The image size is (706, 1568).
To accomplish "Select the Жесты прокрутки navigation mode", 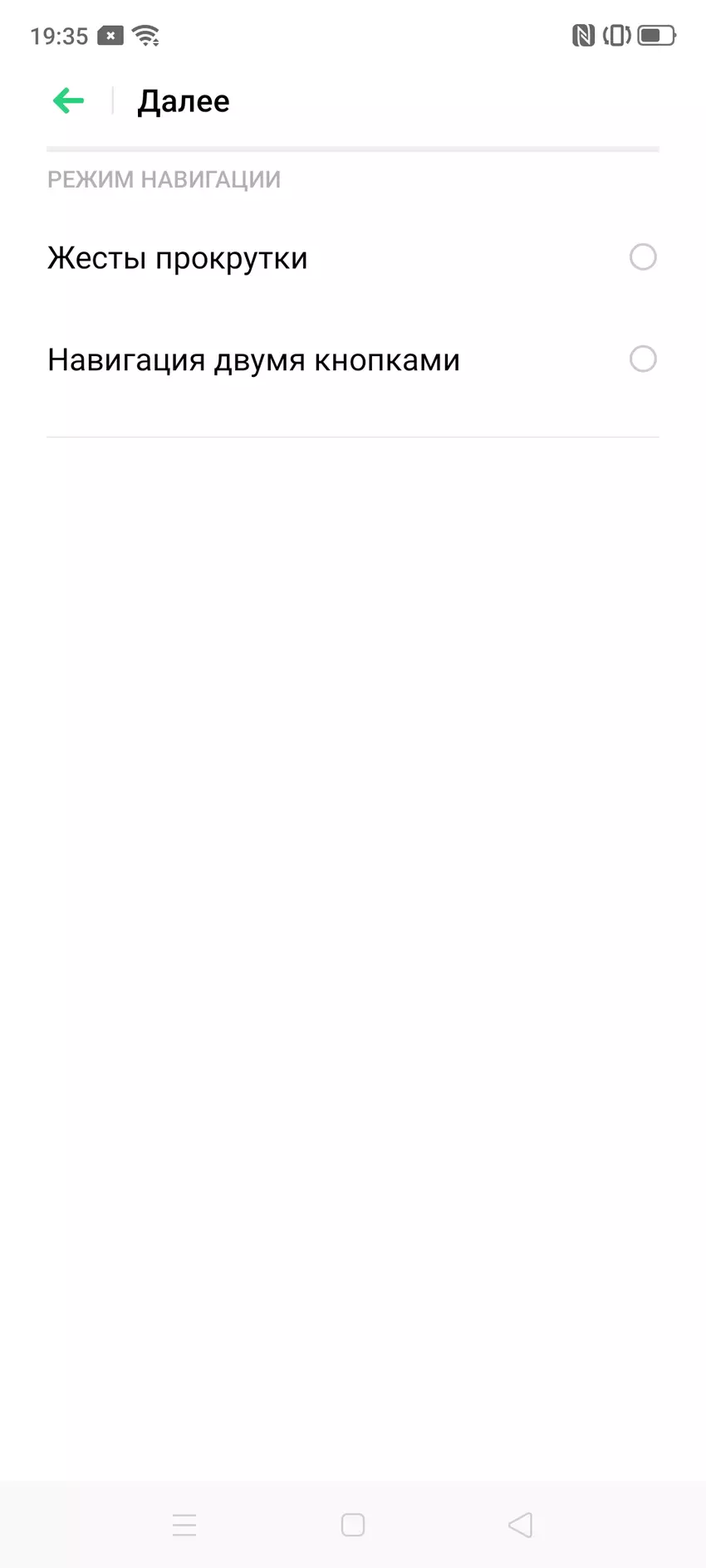I will click(x=642, y=257).
